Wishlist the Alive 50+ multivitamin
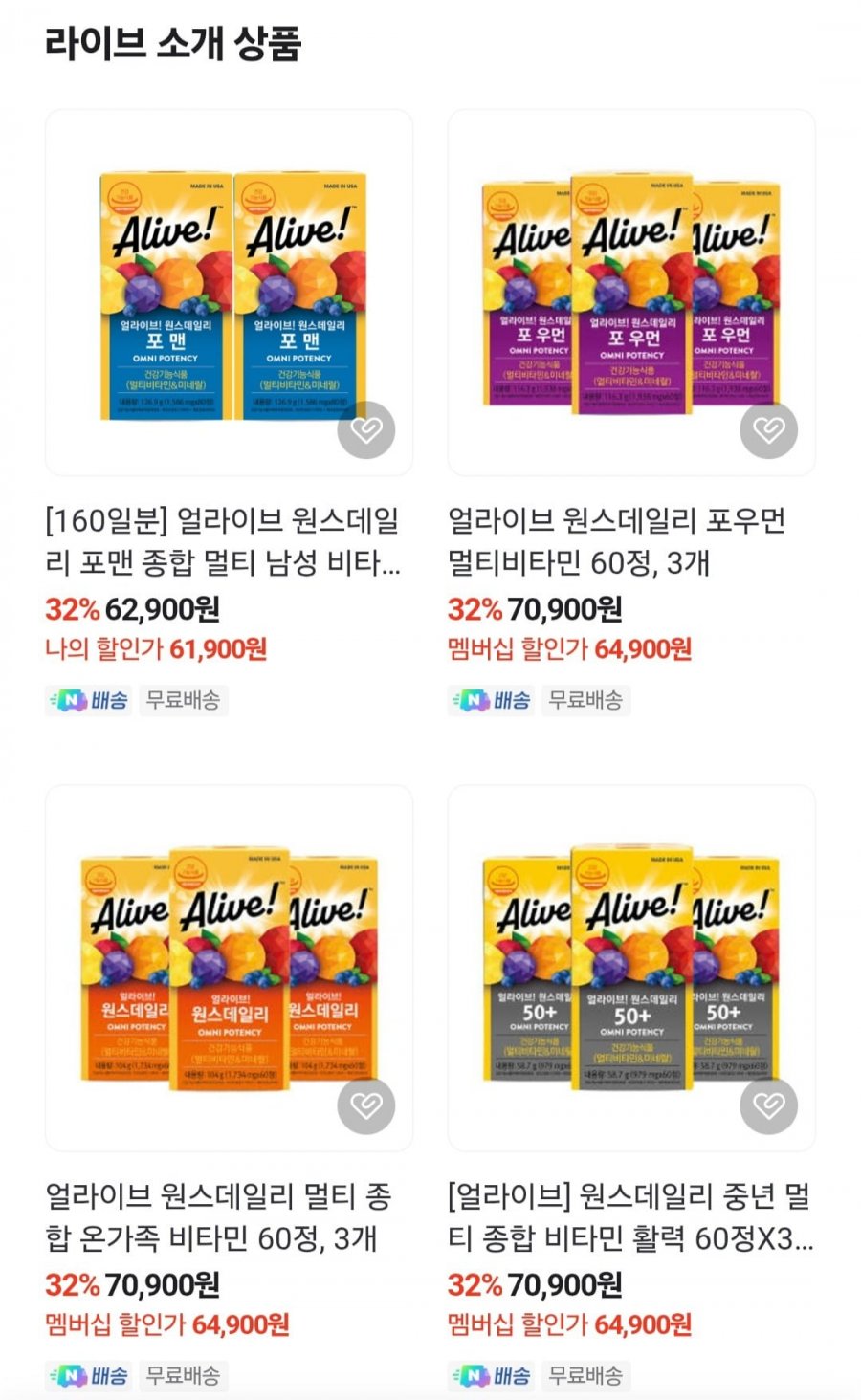The height and width of the screenshot is (1400, 861). (768, 1105)
